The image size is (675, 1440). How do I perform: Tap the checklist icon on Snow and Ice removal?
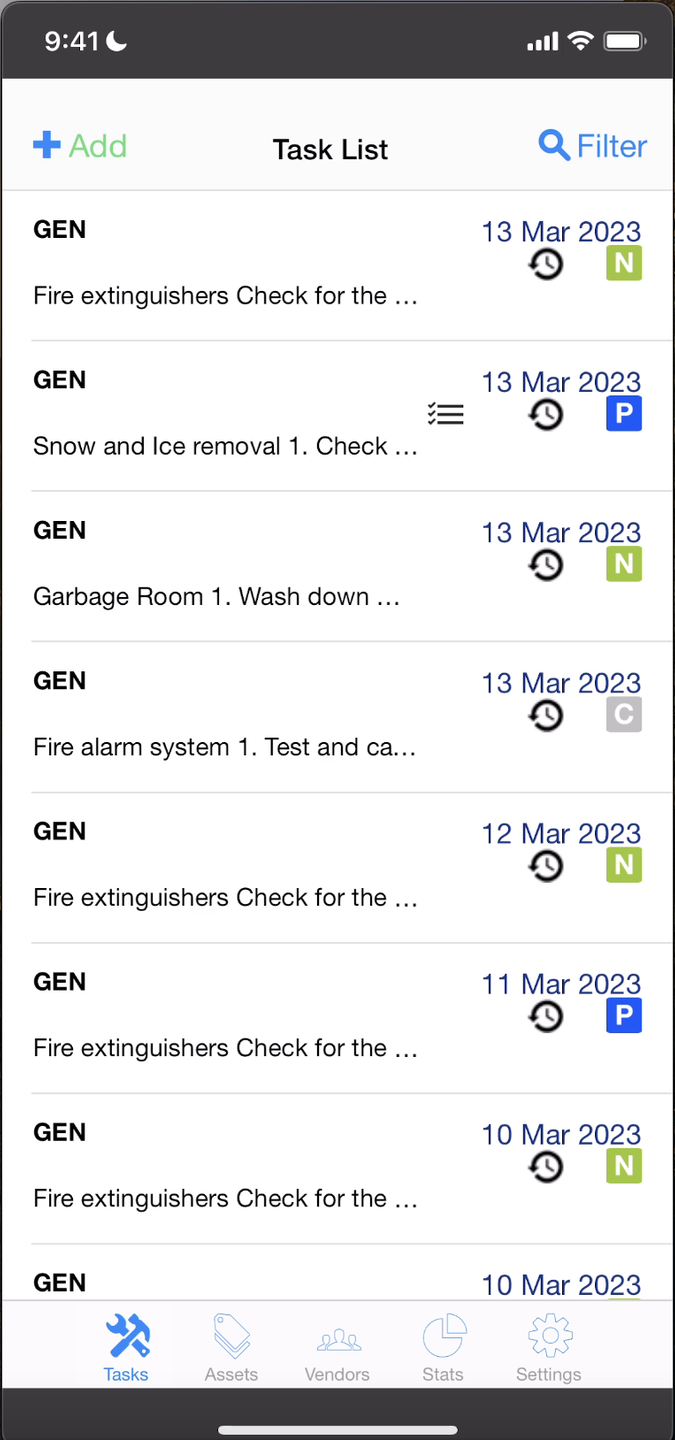click(445, 414)
